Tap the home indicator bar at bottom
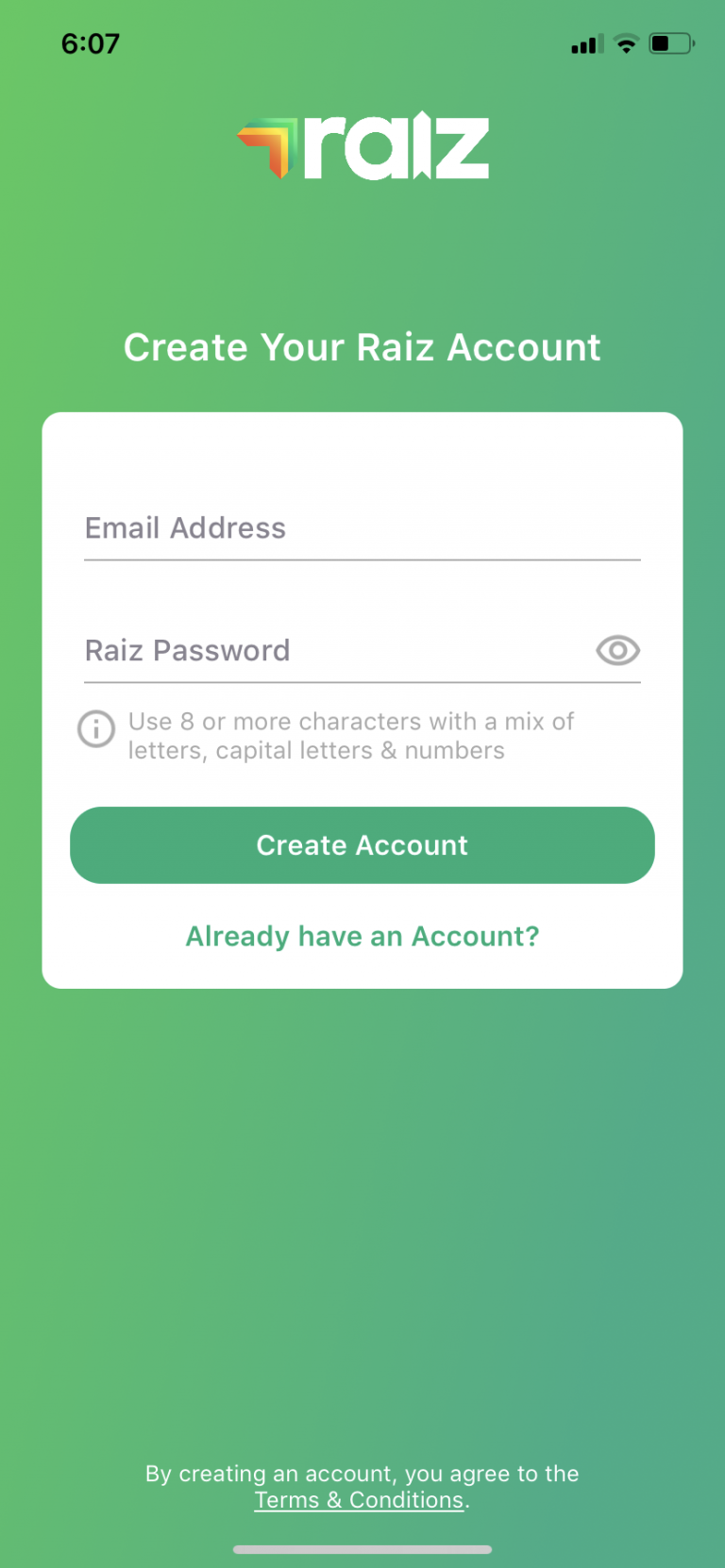 (x=362, y=1547)
